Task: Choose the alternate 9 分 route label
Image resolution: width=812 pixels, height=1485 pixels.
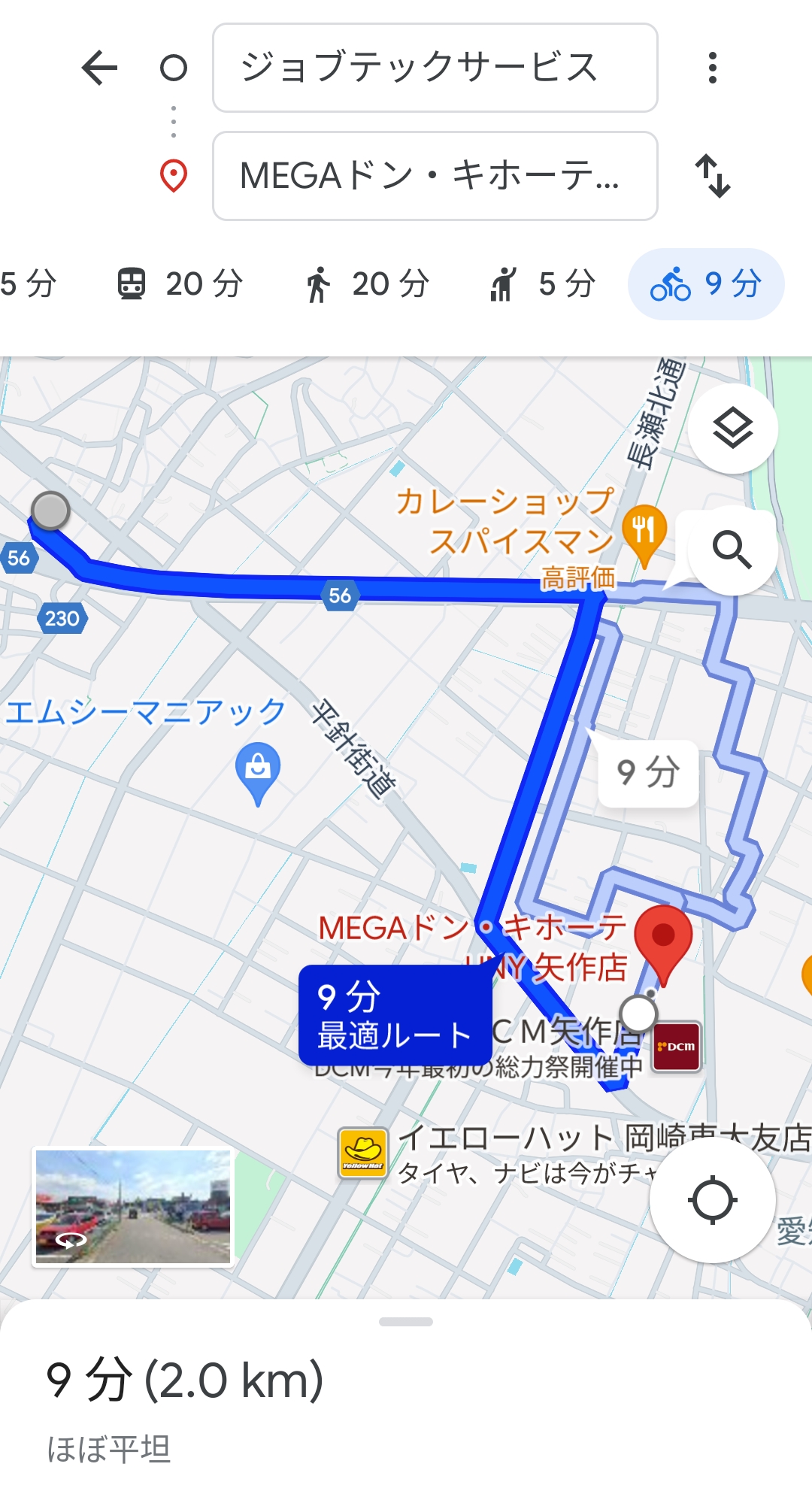Action: tap(648, 773)
